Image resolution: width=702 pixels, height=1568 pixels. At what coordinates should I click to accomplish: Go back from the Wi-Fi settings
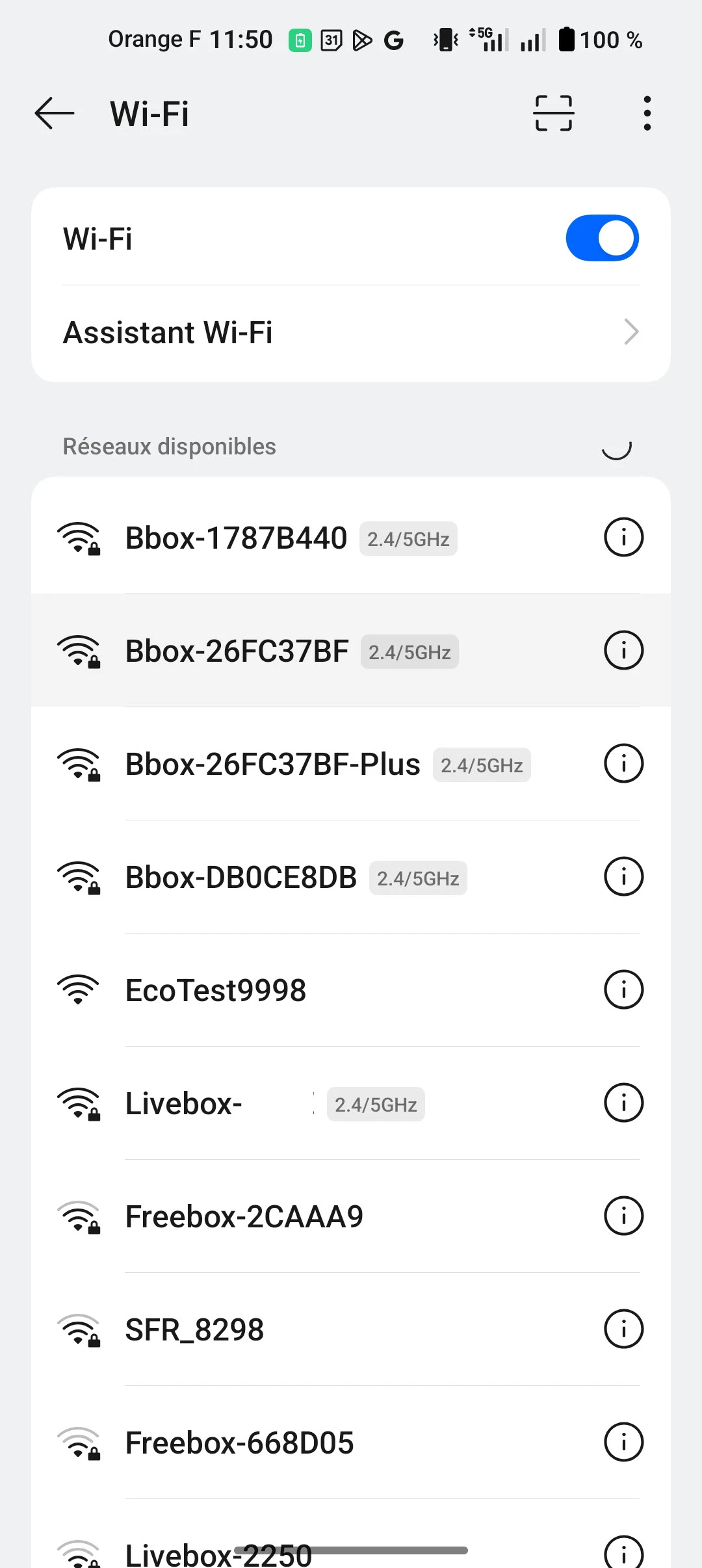point(55,114)
